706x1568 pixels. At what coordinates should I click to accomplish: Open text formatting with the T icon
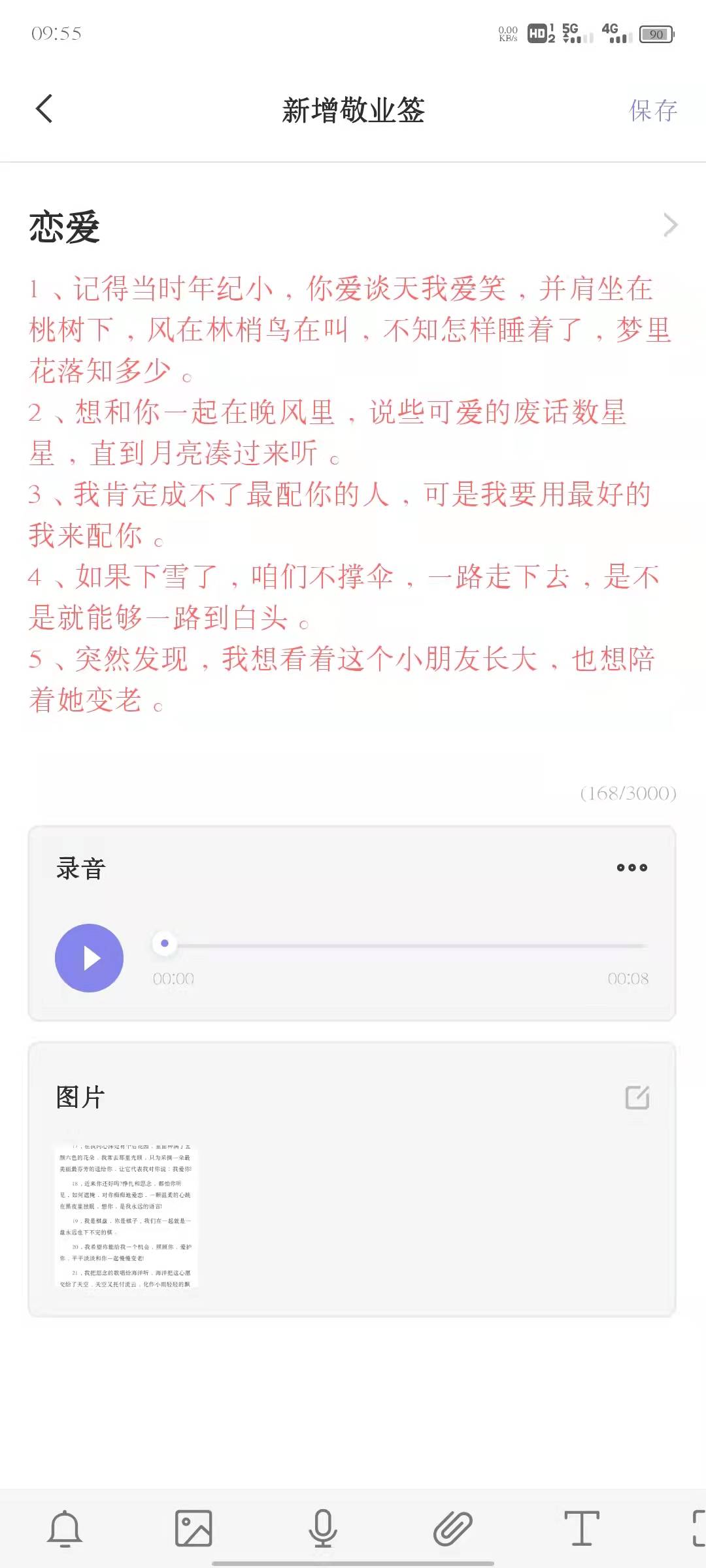(x=581, y=1528)
